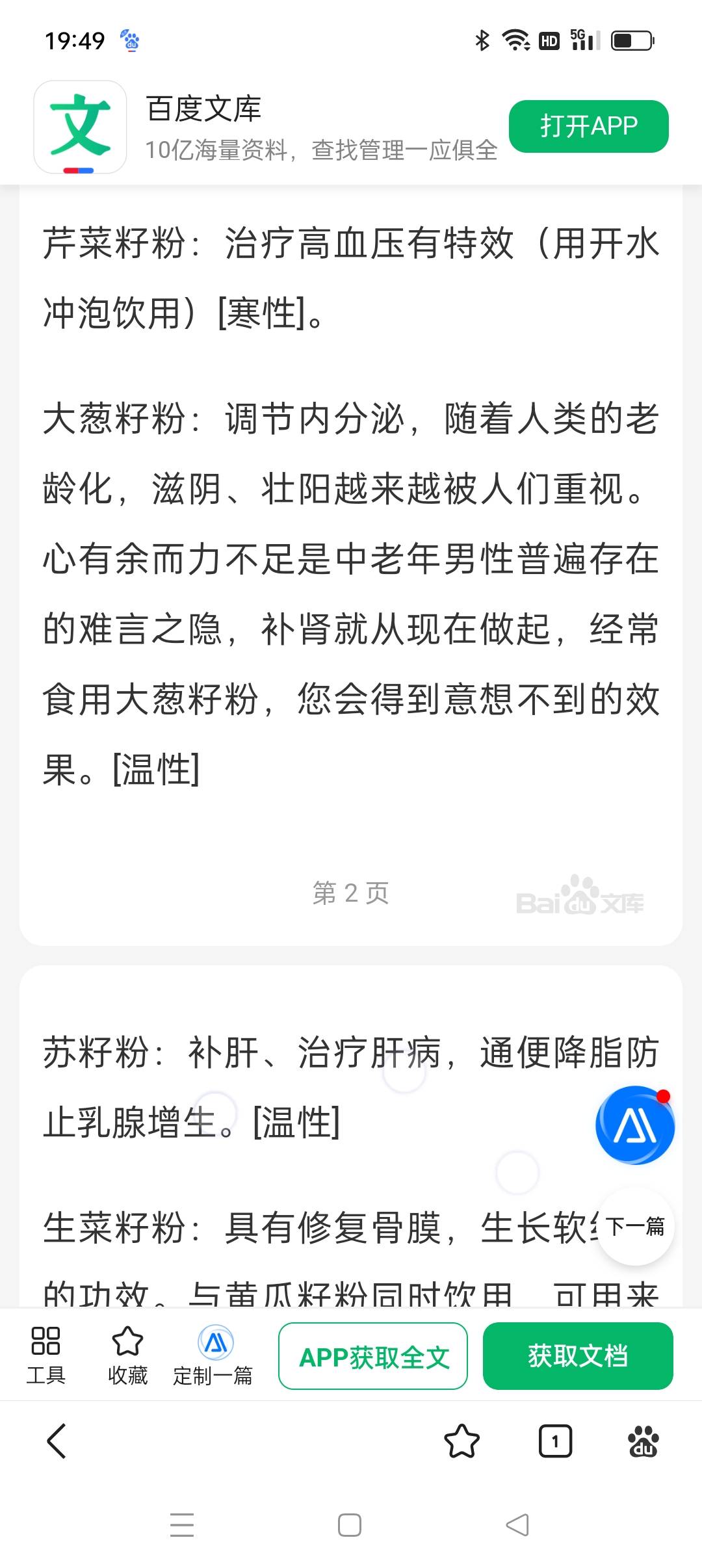Click the APP获取全文 outlined button
Viewport: 702px width, 1568px height.
pyautogui.click(x=373, y=1357)
